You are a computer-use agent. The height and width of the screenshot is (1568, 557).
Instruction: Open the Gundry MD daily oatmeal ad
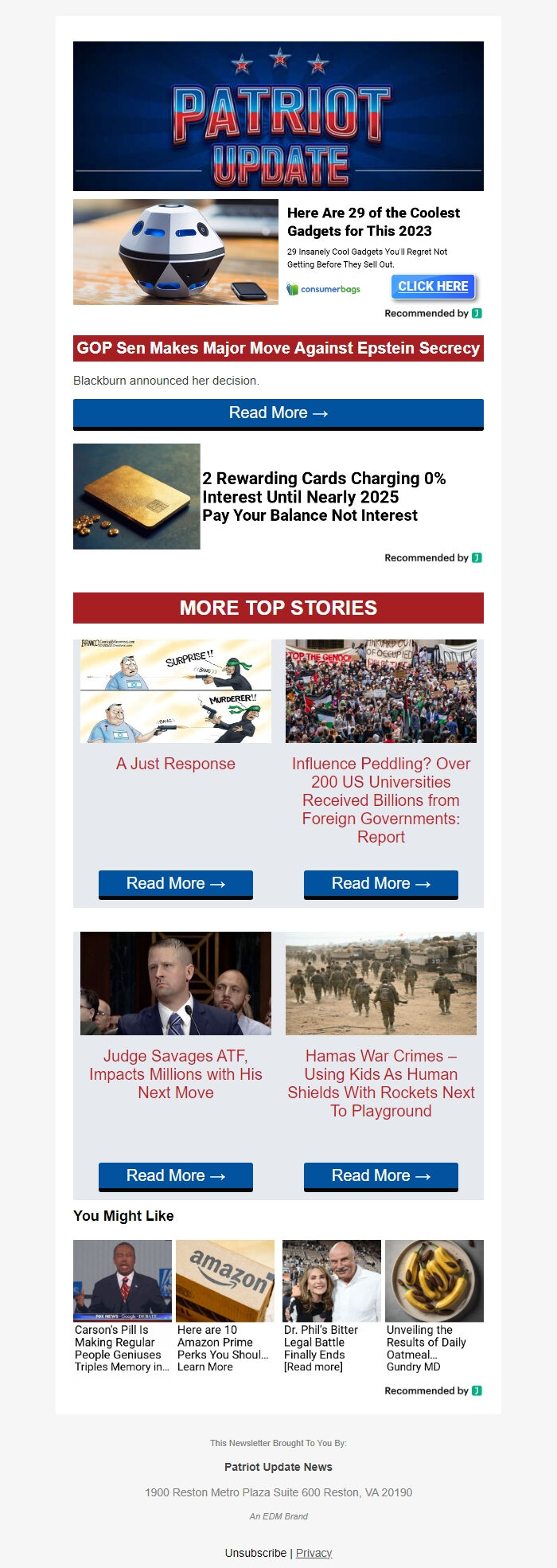(434, 1347)
